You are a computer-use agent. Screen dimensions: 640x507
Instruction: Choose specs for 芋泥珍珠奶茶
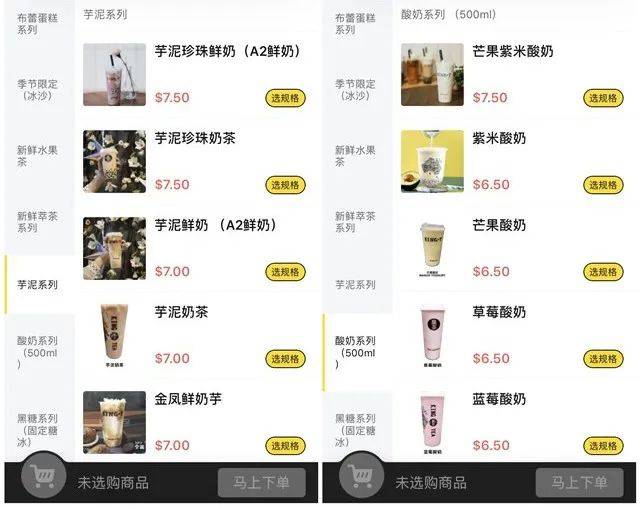tap(285, 185)
